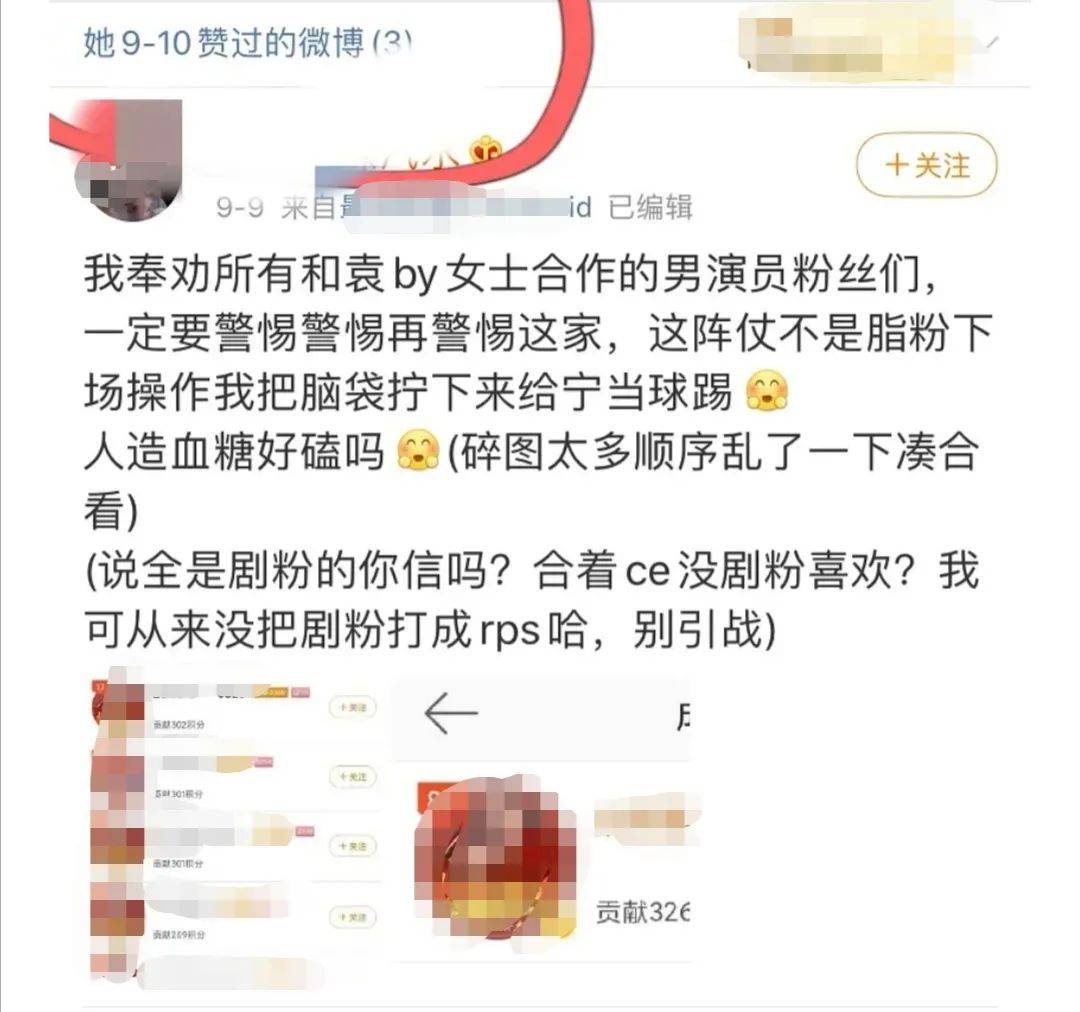View the second attached image showing 贡献326
Screen dimensions: 1080x1012
542,830
